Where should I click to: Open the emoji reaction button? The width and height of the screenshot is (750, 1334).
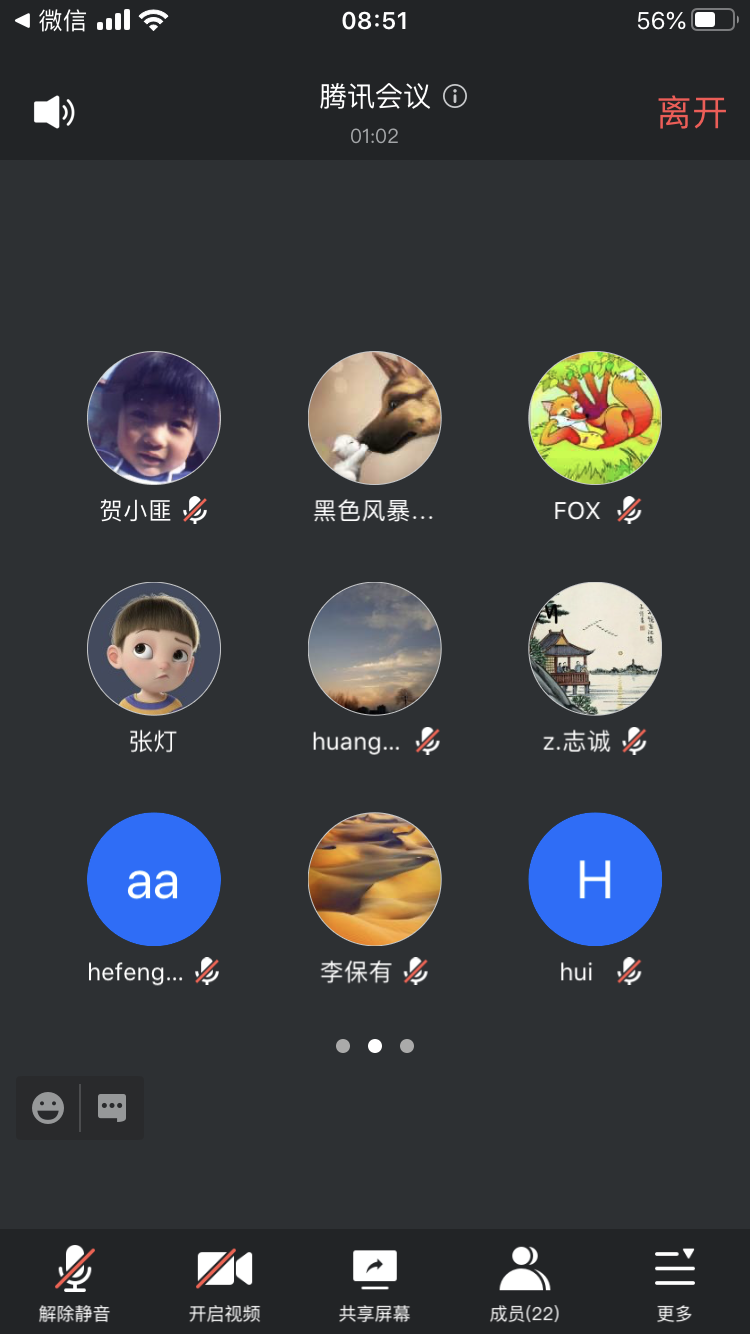coord(48,1107)
